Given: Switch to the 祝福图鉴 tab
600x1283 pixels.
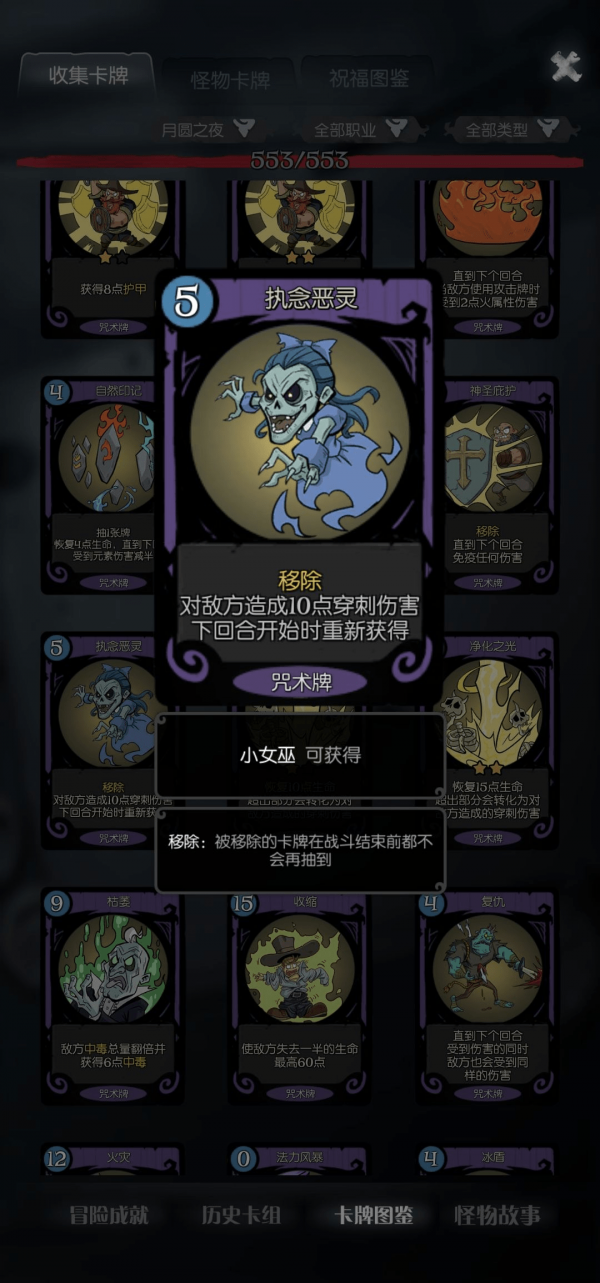Looking at the screenshot, I should point(368,78).
